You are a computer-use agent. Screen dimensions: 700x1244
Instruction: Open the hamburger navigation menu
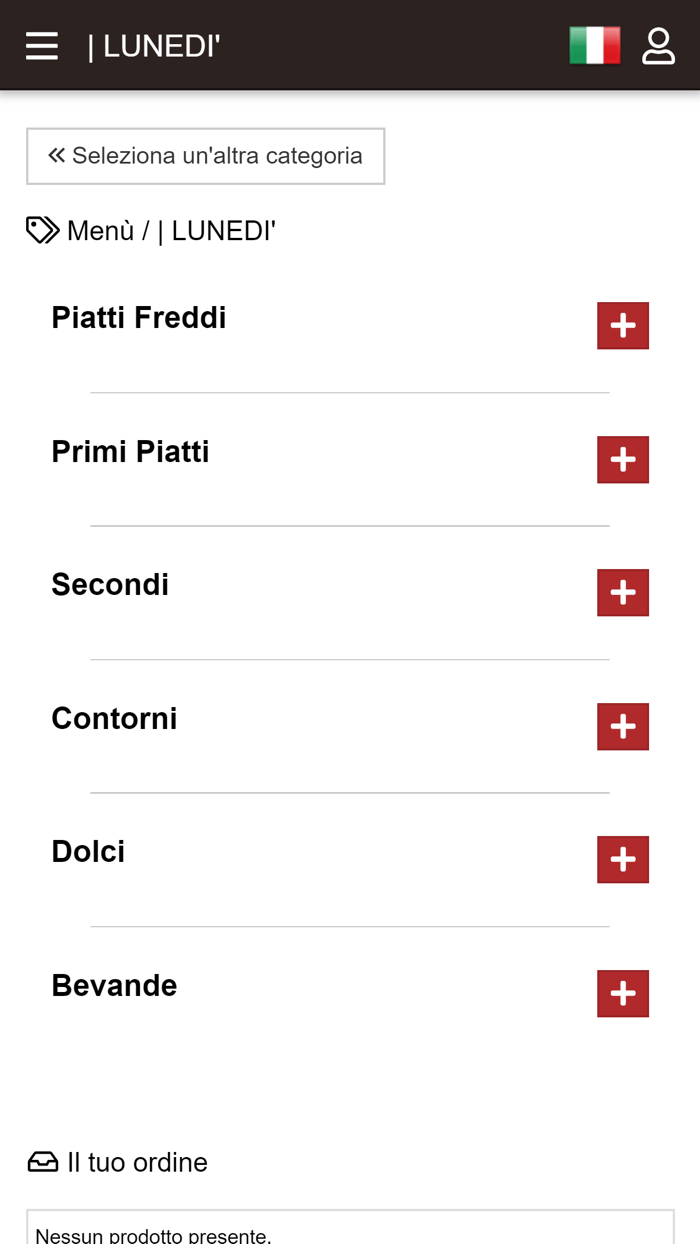pos(42,46)
